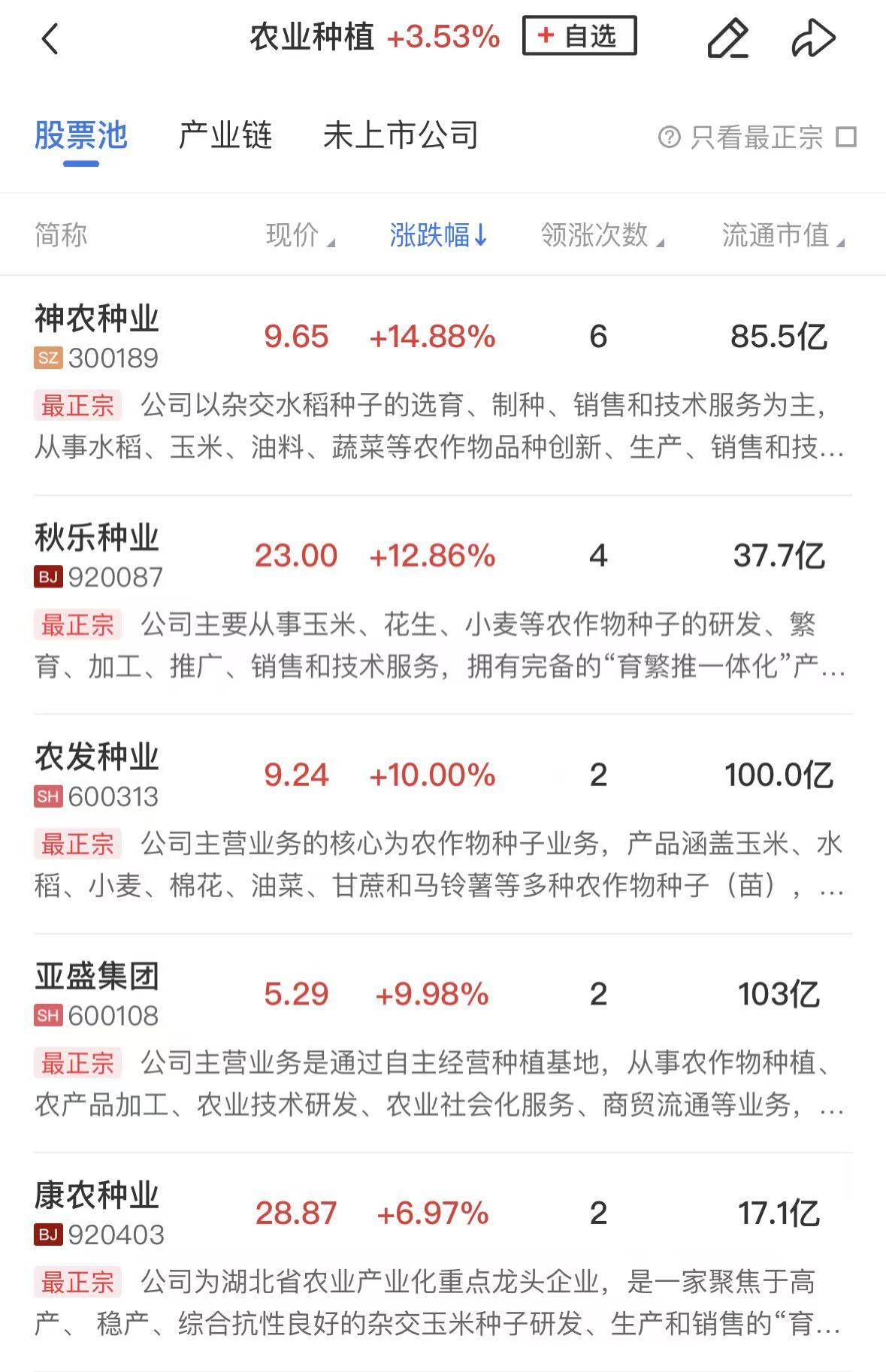Switch to the 未上市公司 tab
This screenshot has height=1372, width=886.
click(x=401, y=136)
